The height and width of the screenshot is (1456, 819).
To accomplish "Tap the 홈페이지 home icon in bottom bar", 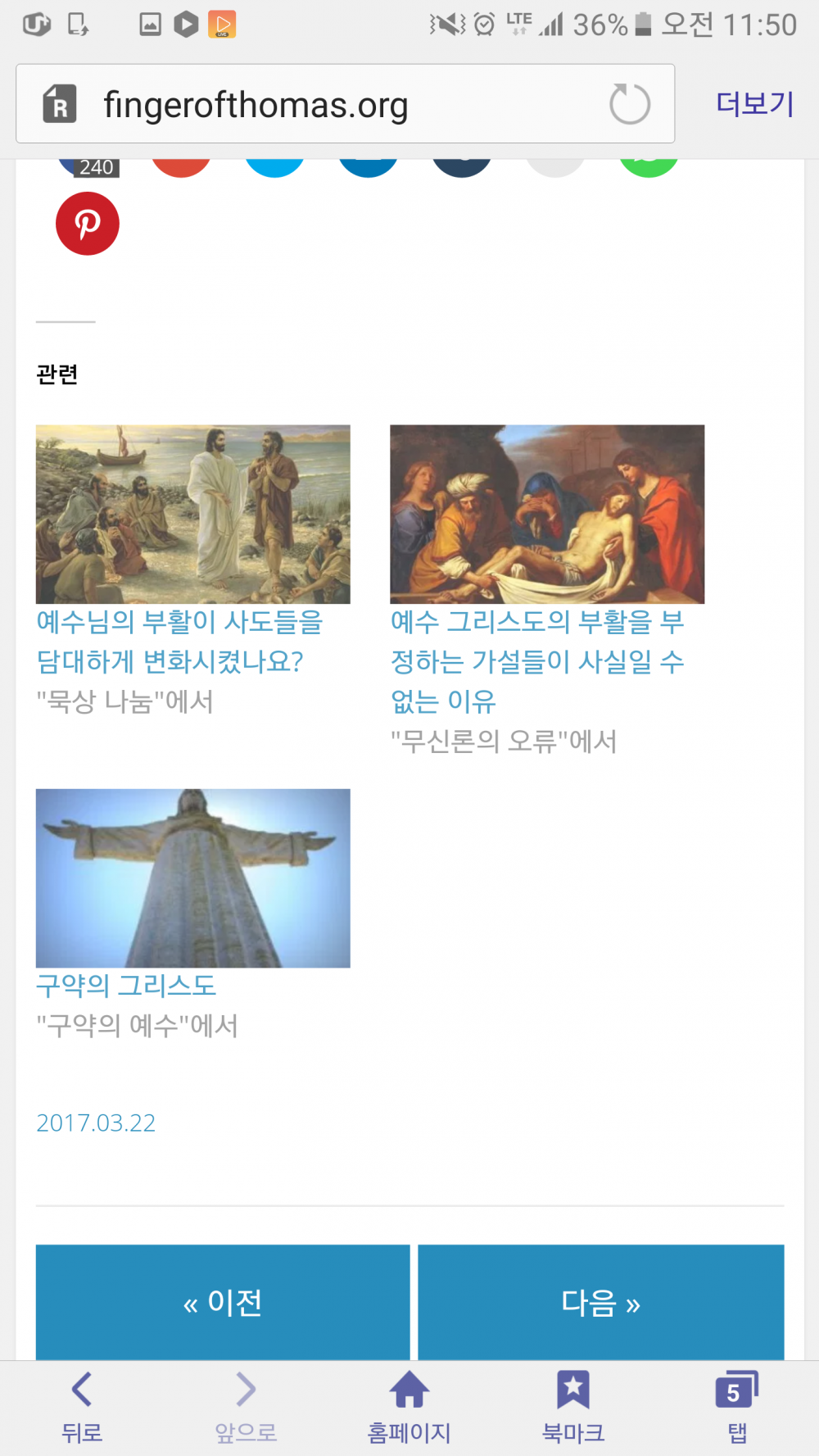I will pos(409,1404).
